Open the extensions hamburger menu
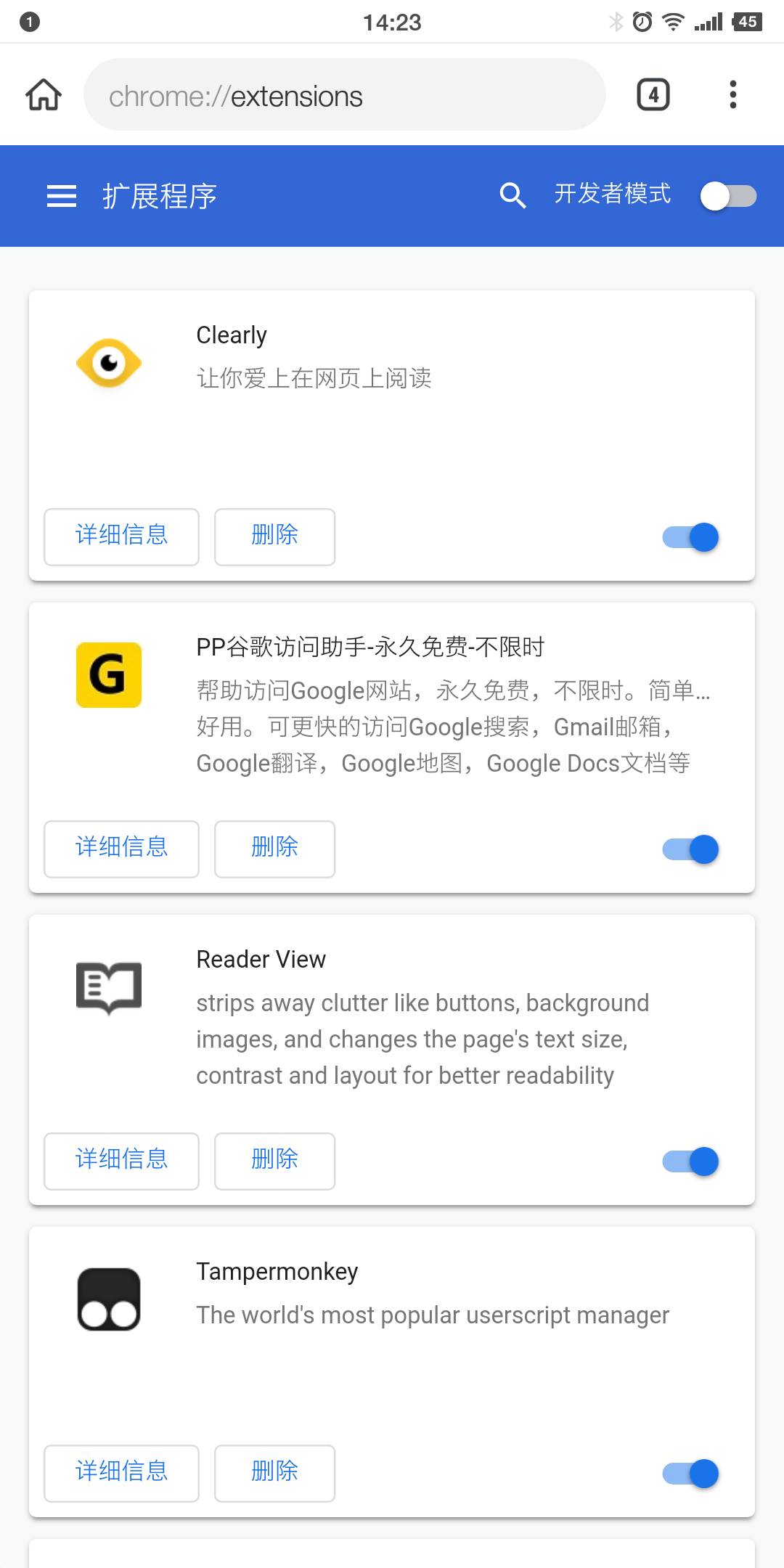The image size is (784, 1568). (62, 196)
